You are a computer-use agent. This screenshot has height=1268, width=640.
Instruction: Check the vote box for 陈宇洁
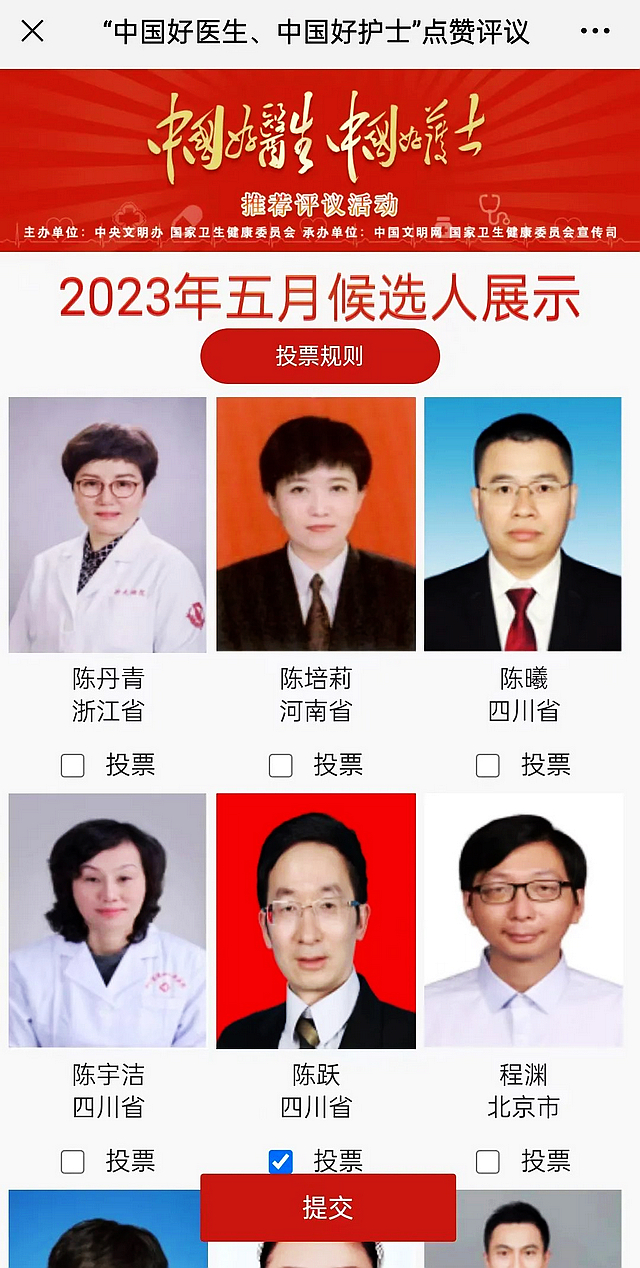pyautogui.click(x=73, y=1162)
